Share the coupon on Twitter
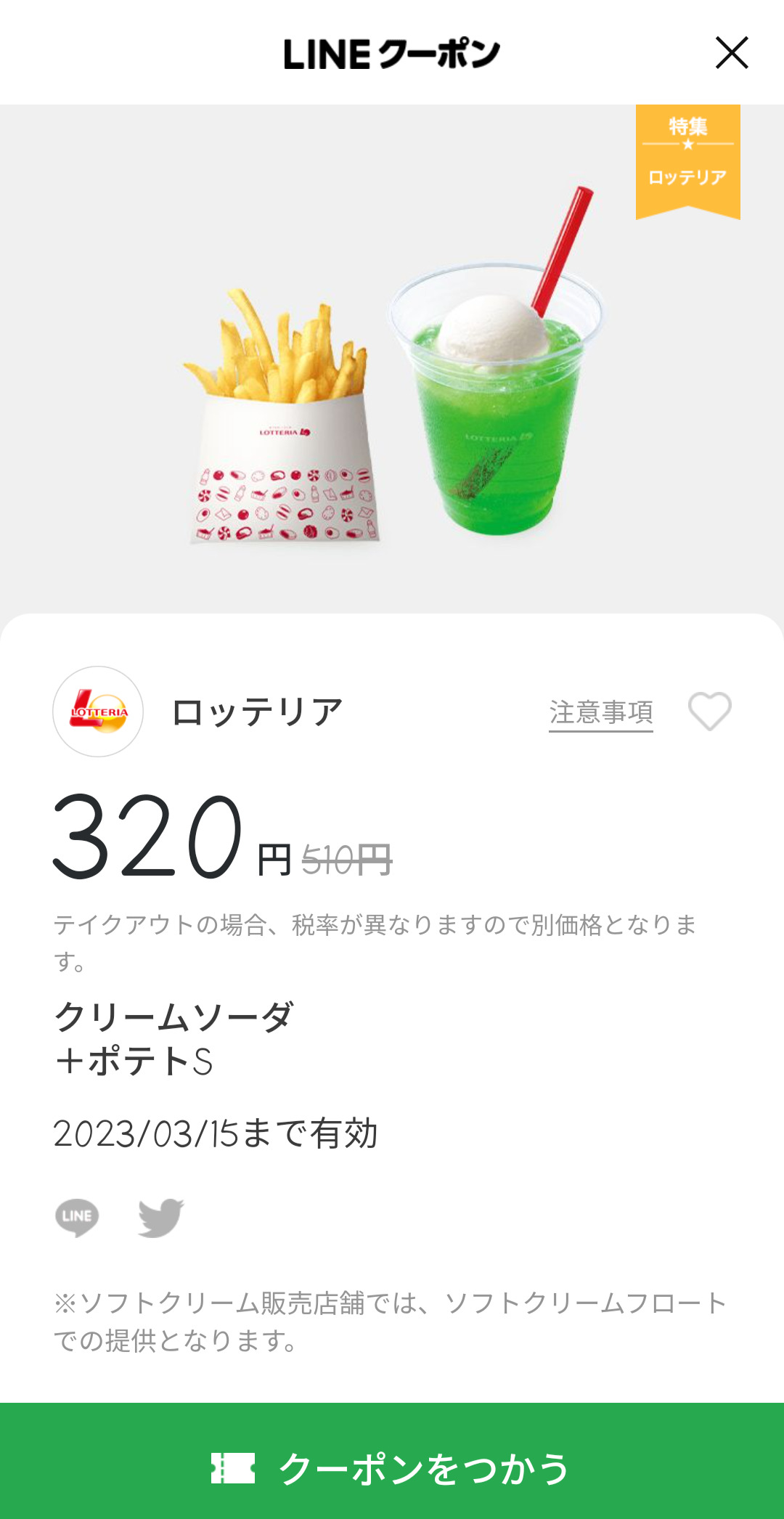The height and width of the screenshot is (1519, 784). pyautogui.click(x=160, y=1217)
